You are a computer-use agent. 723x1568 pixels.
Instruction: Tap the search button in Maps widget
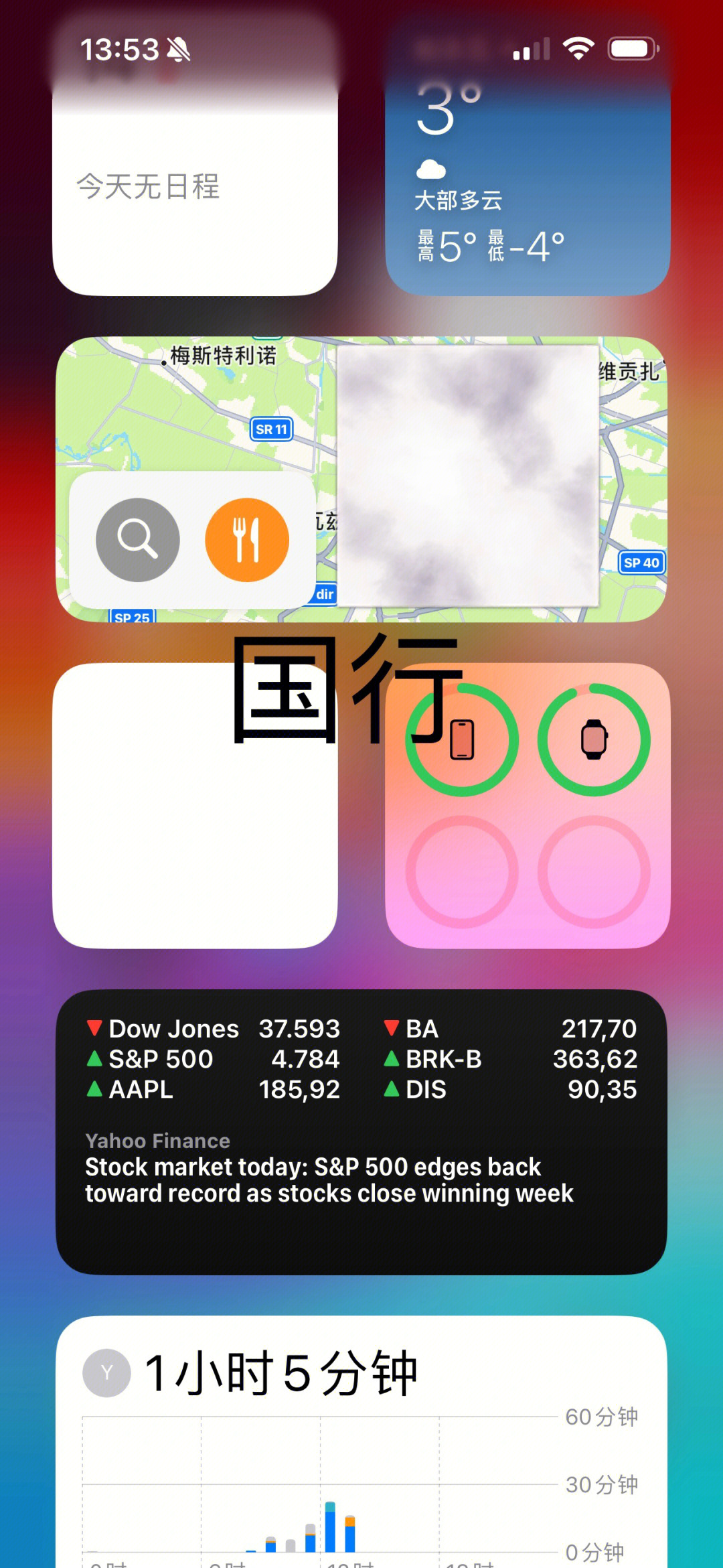pos(138,540)
